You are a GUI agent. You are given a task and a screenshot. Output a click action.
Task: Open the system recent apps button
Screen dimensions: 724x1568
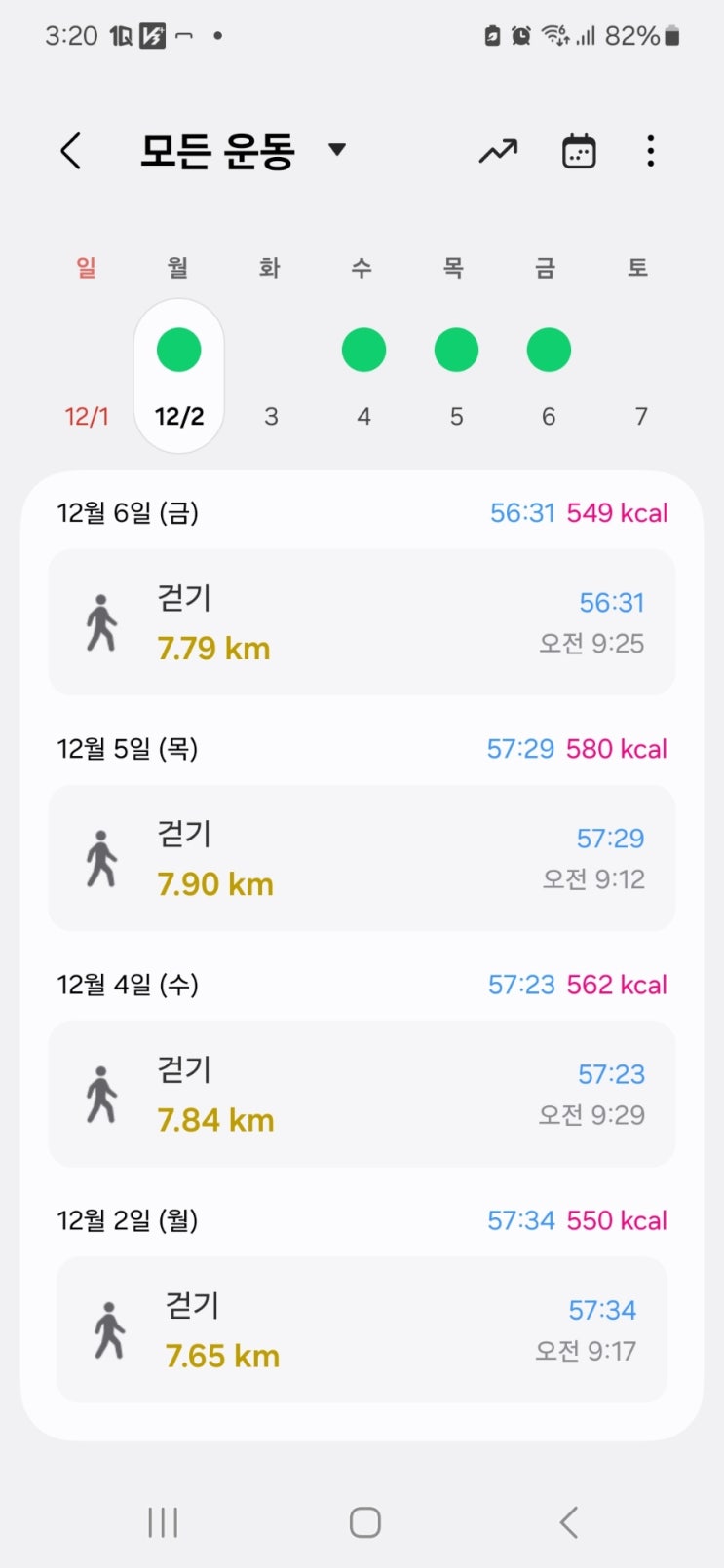163,1522
